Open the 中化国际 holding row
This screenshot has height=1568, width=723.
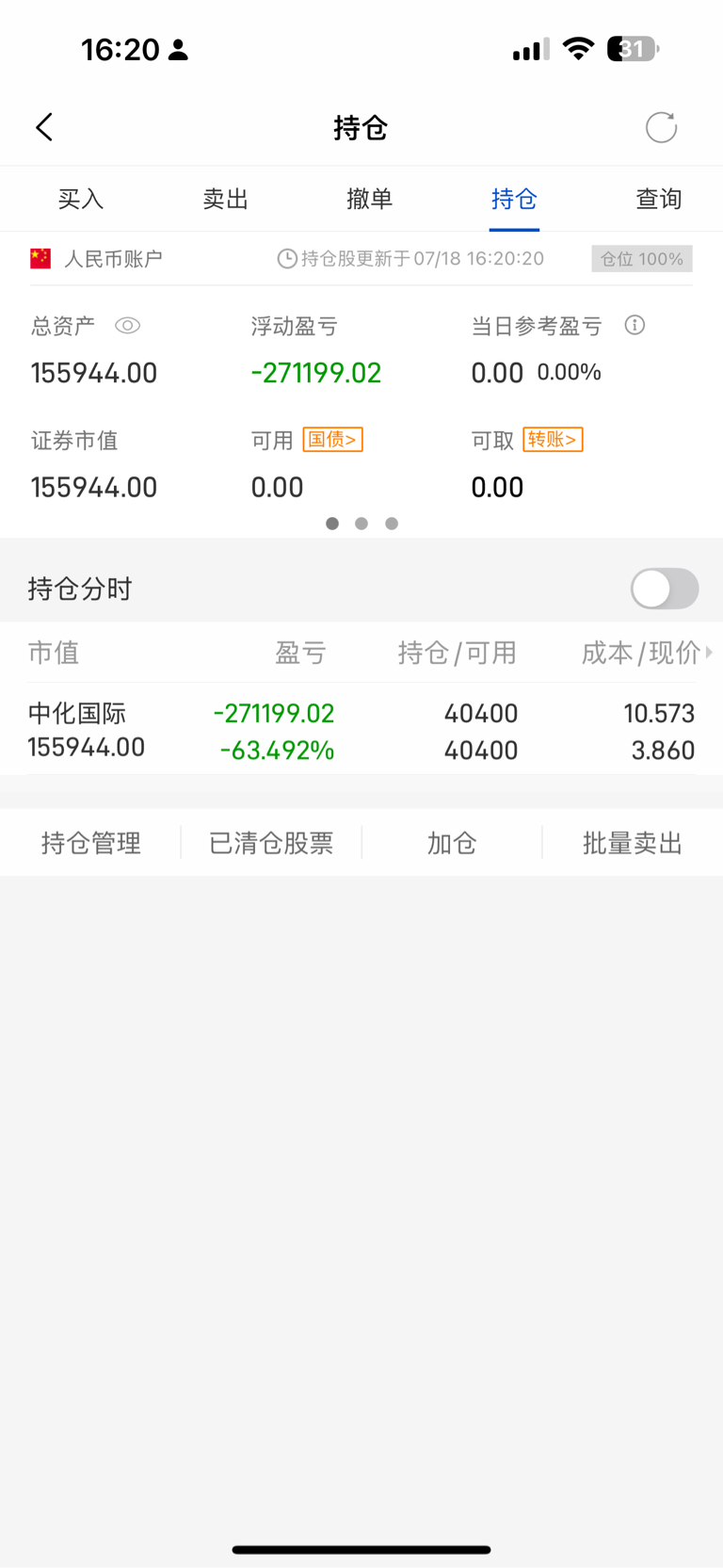coord(361,731)
